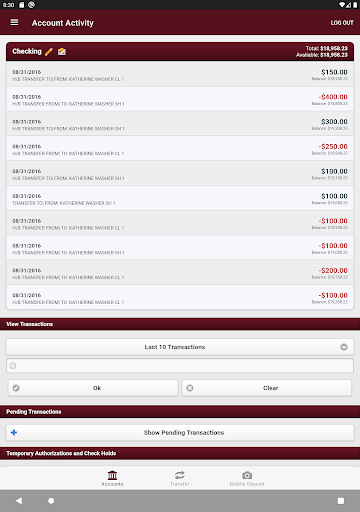
Task: Go to the home screen via home button
Action: pos(51,501)
